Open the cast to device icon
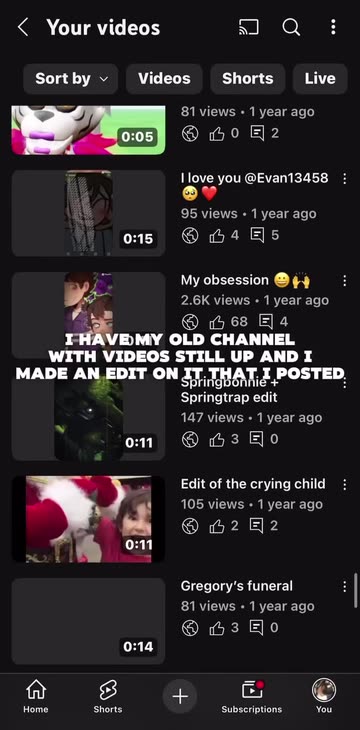The width and height of the screenshot is (360, 730). tap(249, 27)
